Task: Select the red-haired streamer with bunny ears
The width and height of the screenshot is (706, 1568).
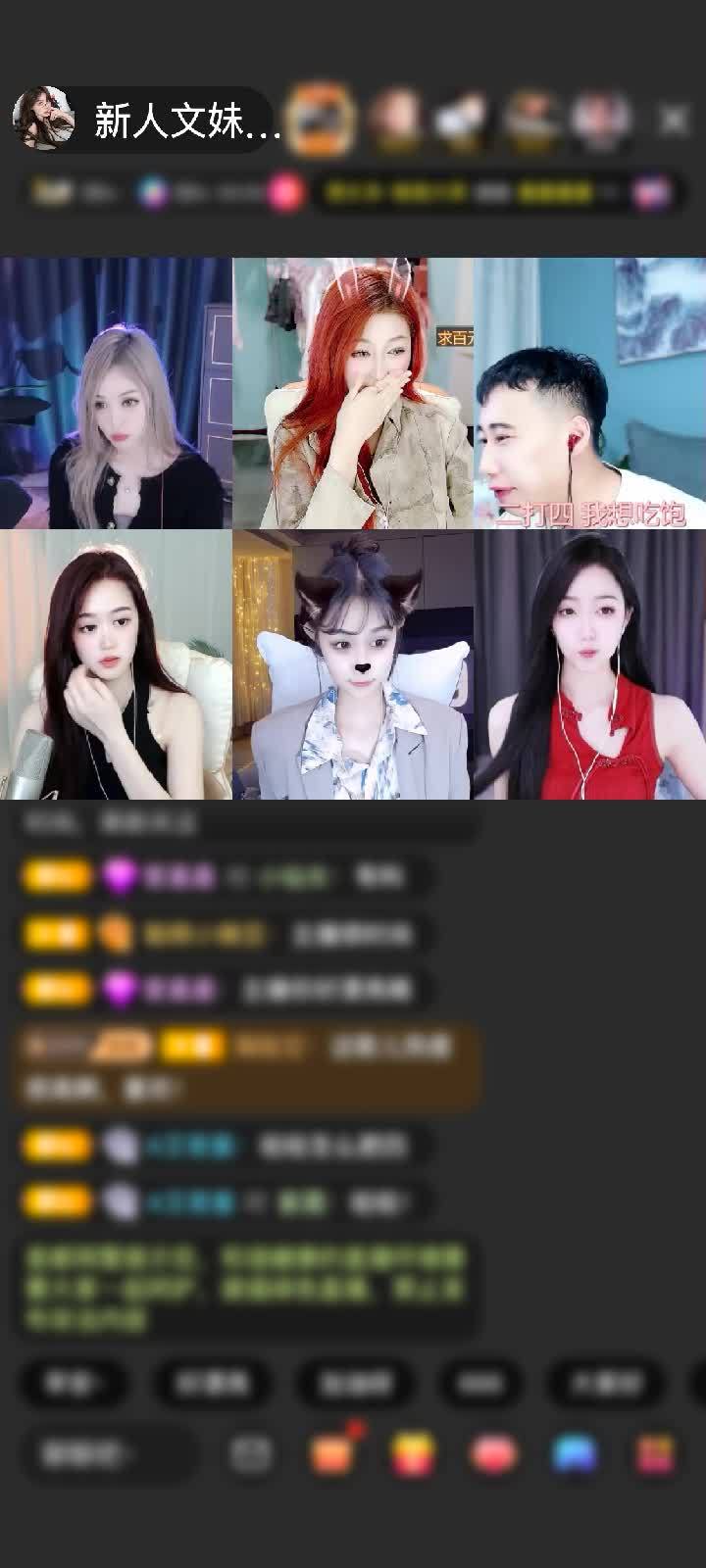Action: coord(353,393)
